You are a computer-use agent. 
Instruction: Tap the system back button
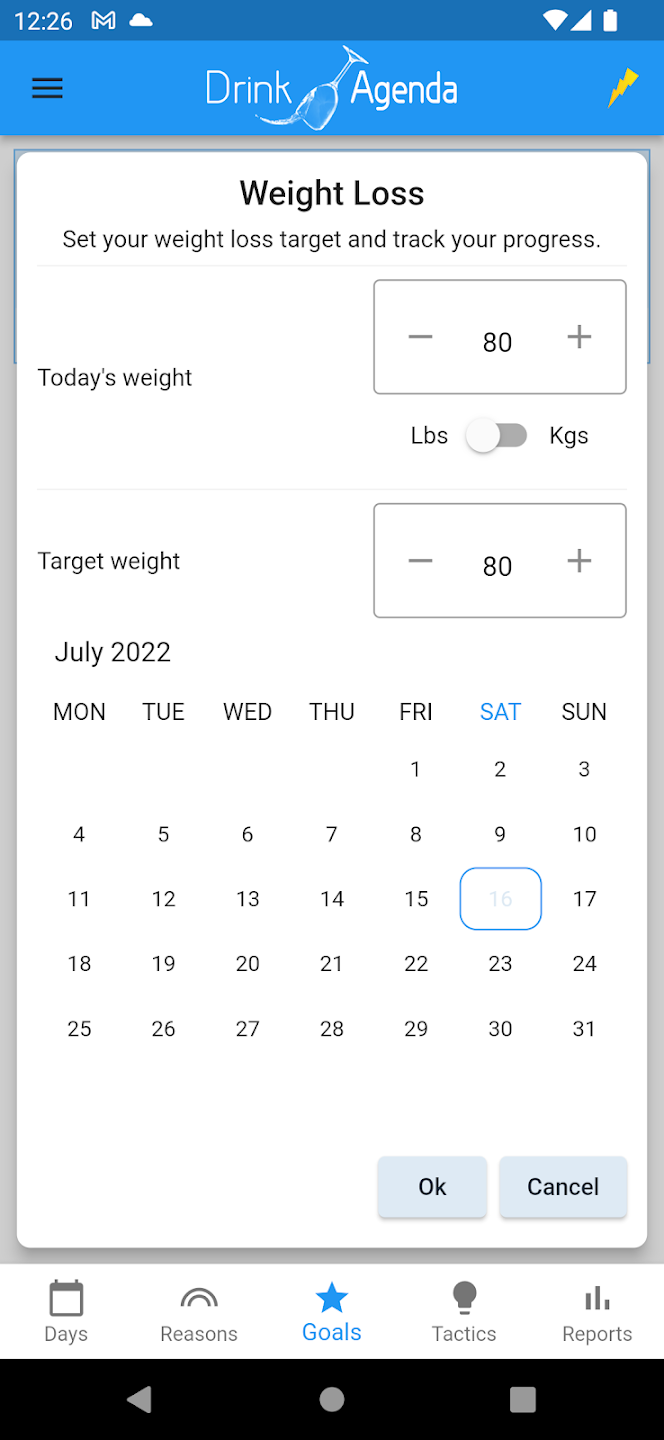140,1399
